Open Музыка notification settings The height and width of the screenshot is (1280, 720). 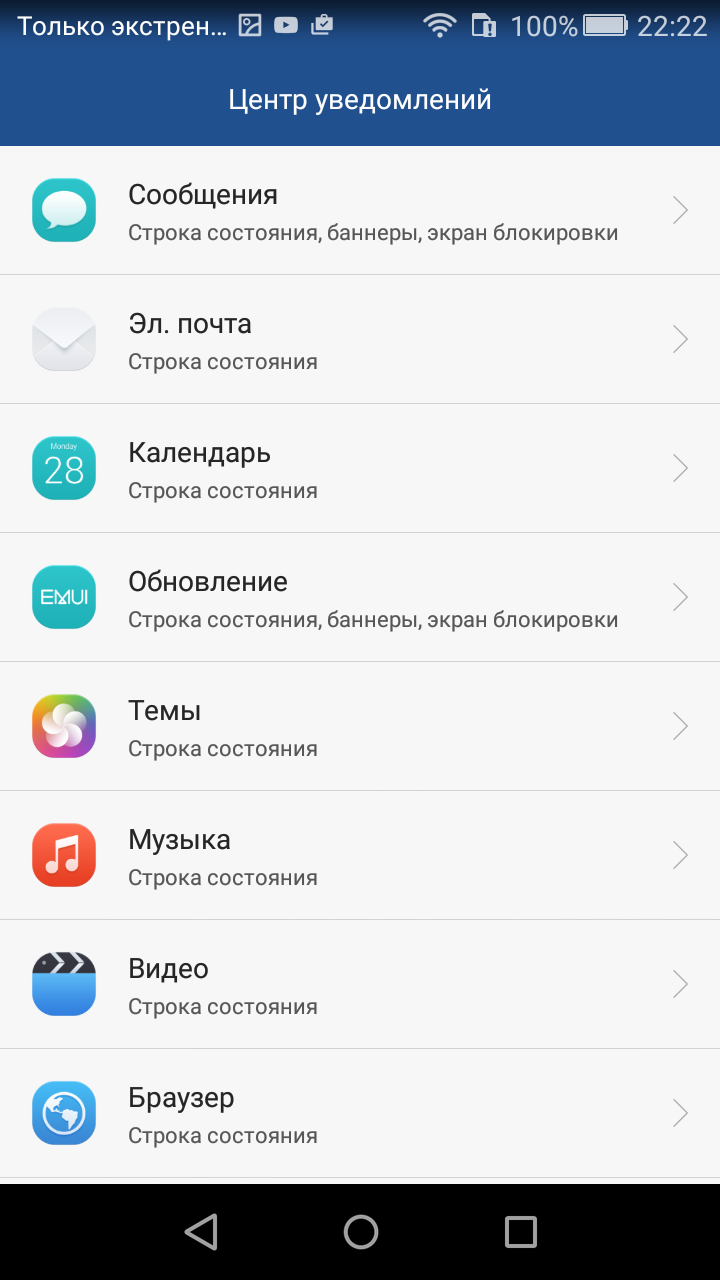[x=360, y=855]
